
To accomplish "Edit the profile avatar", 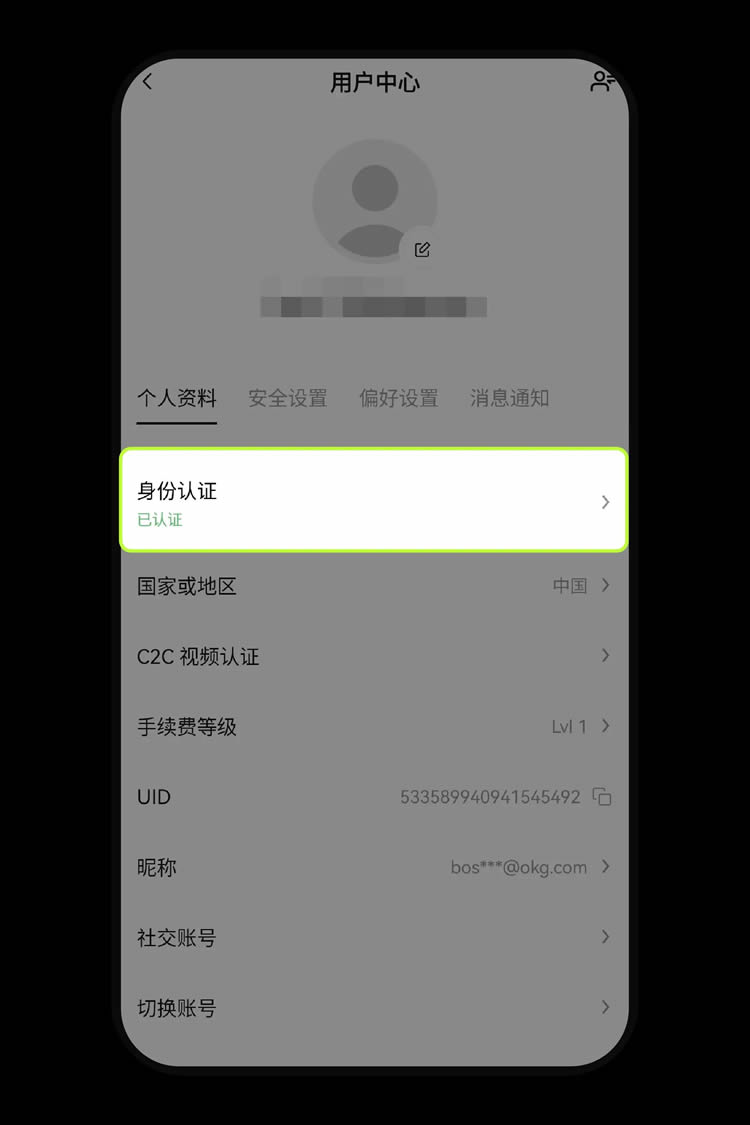I will click(x=422, y=249).
